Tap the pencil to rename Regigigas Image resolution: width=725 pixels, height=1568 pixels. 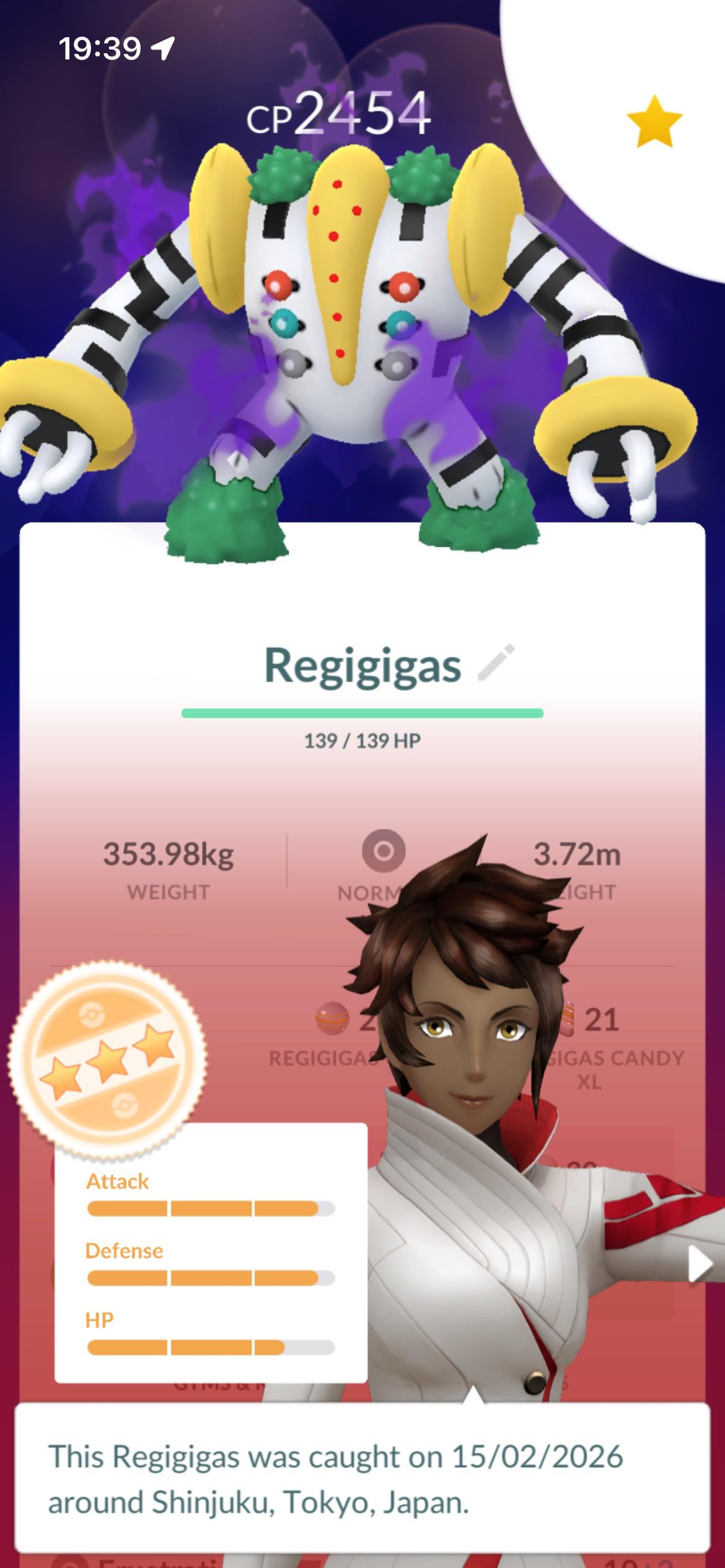coord(496,663)
